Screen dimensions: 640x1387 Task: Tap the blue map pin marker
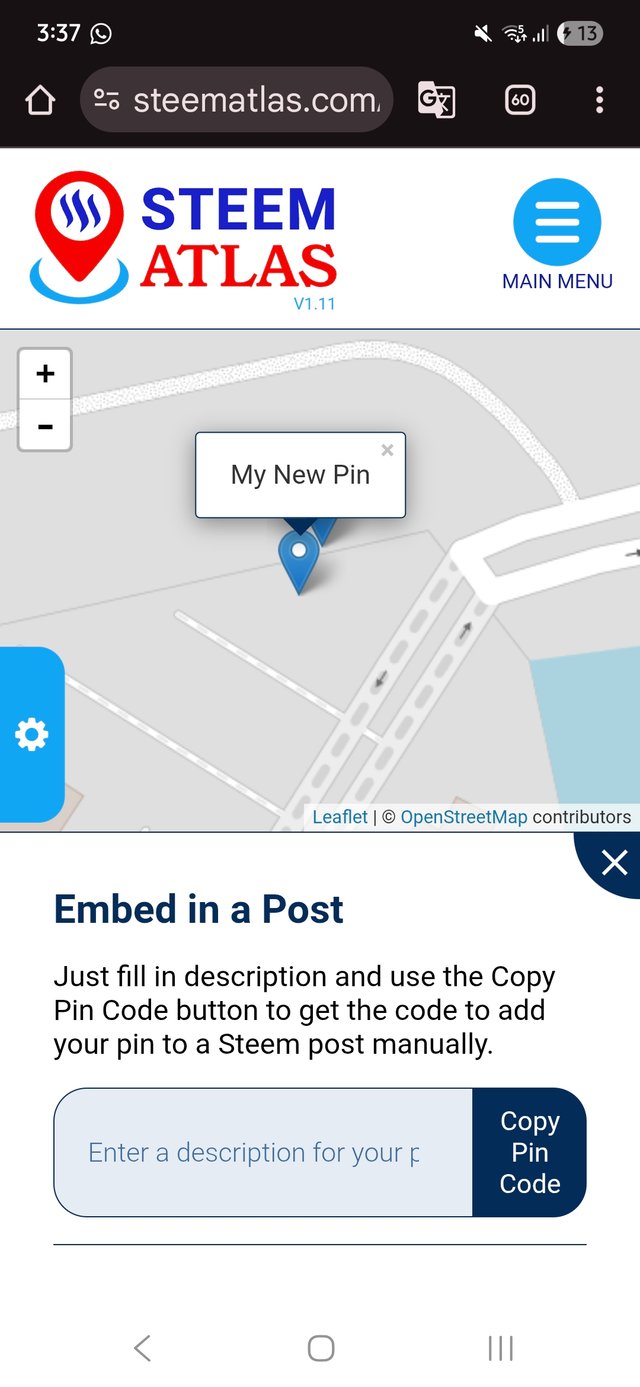(298, 558)
